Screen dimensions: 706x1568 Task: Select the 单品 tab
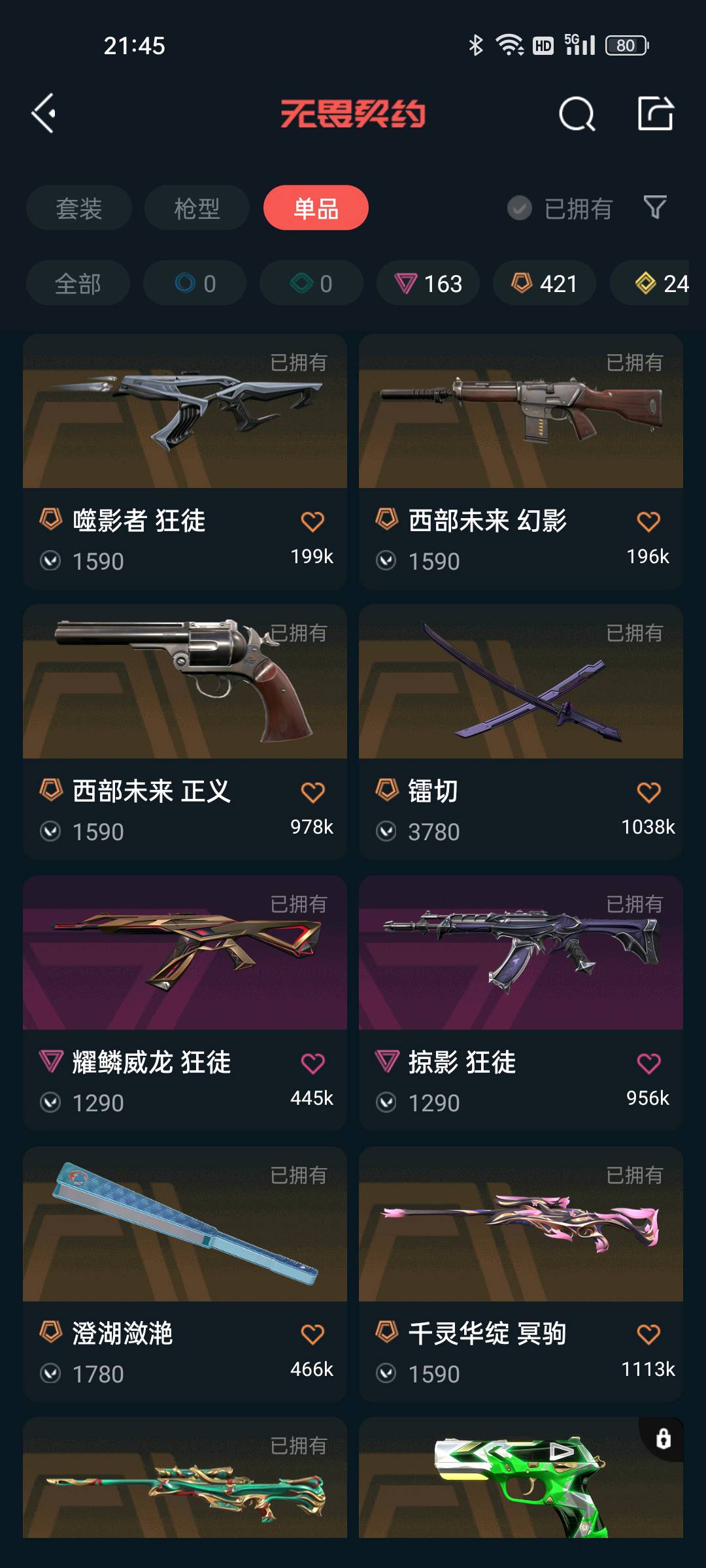point(316,208)
